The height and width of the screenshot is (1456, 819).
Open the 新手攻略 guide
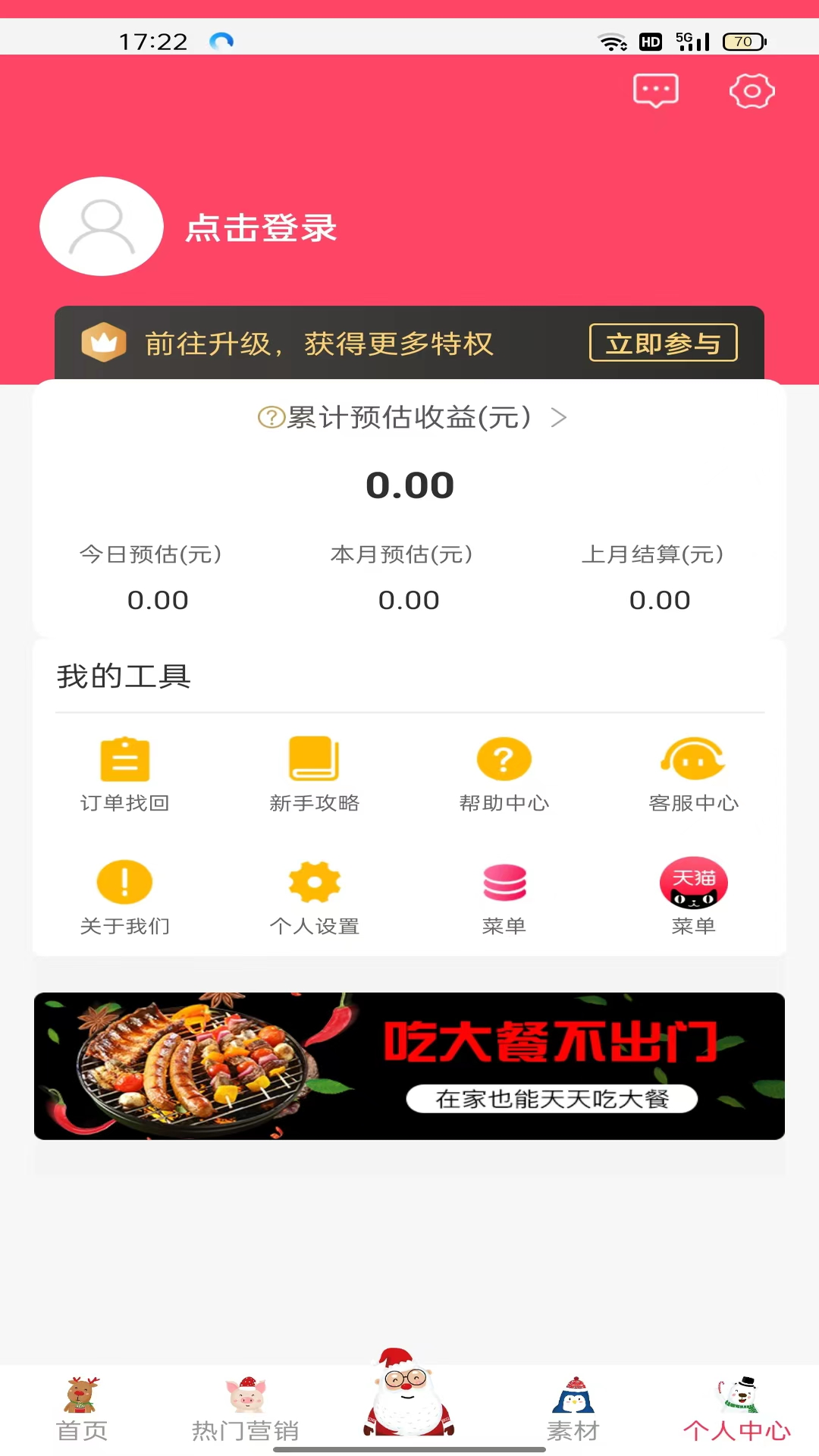click(315, 773)
